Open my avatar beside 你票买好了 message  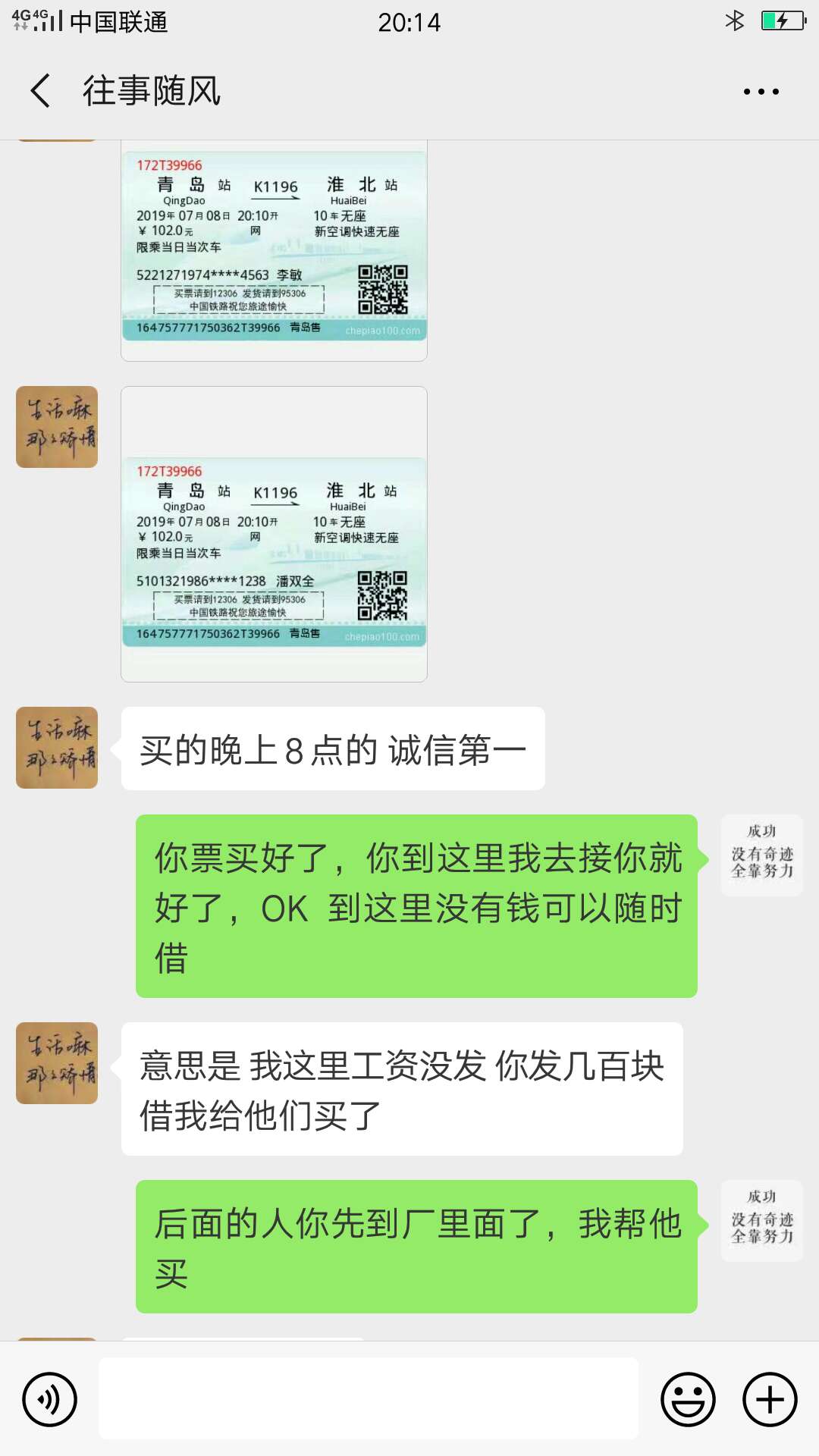(761, 856)
